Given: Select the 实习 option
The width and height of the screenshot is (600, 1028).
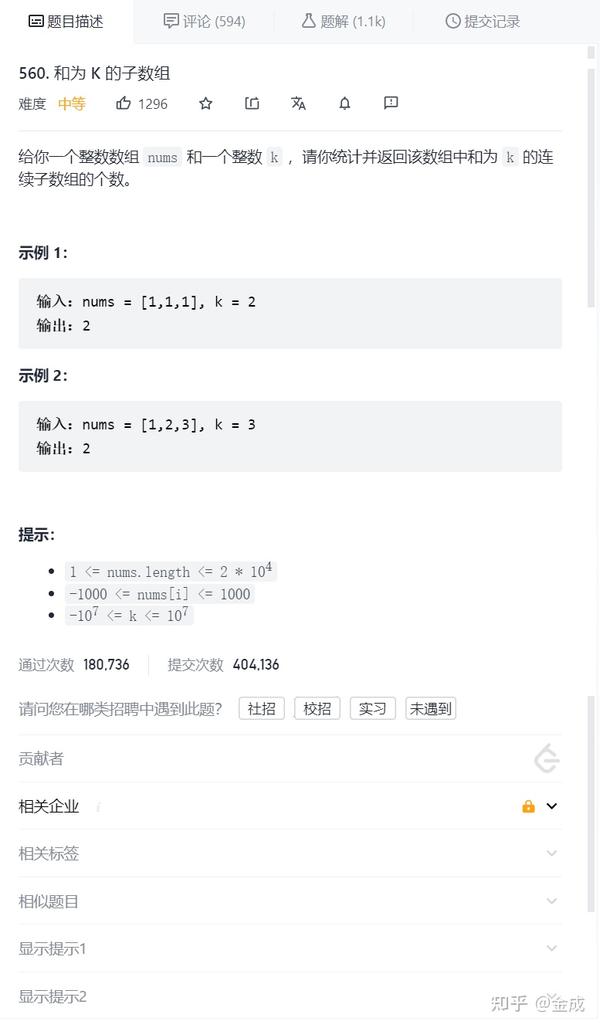Looking at the screenshot, I should (x=372, y=709).
